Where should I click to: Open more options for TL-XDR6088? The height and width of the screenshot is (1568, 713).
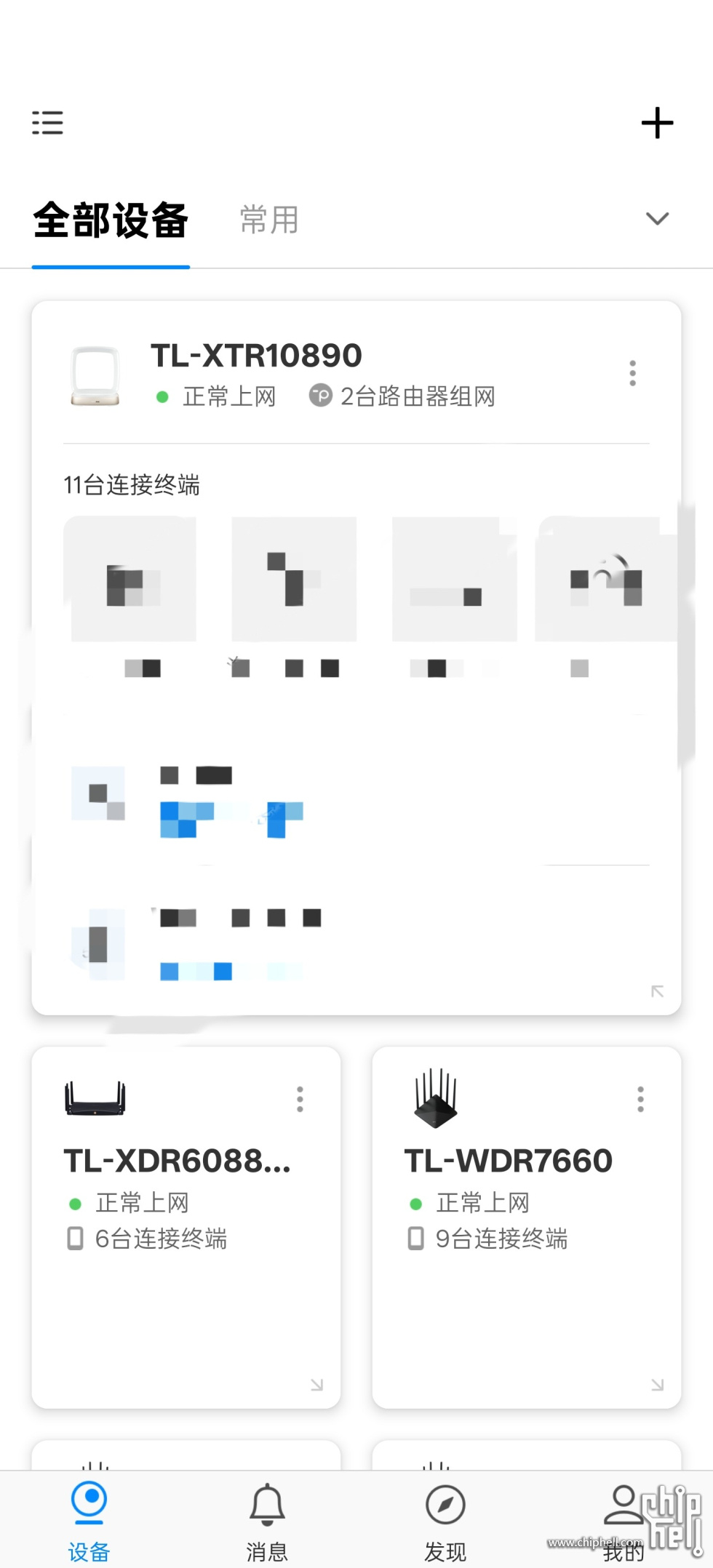click(x=300, y=1099)
